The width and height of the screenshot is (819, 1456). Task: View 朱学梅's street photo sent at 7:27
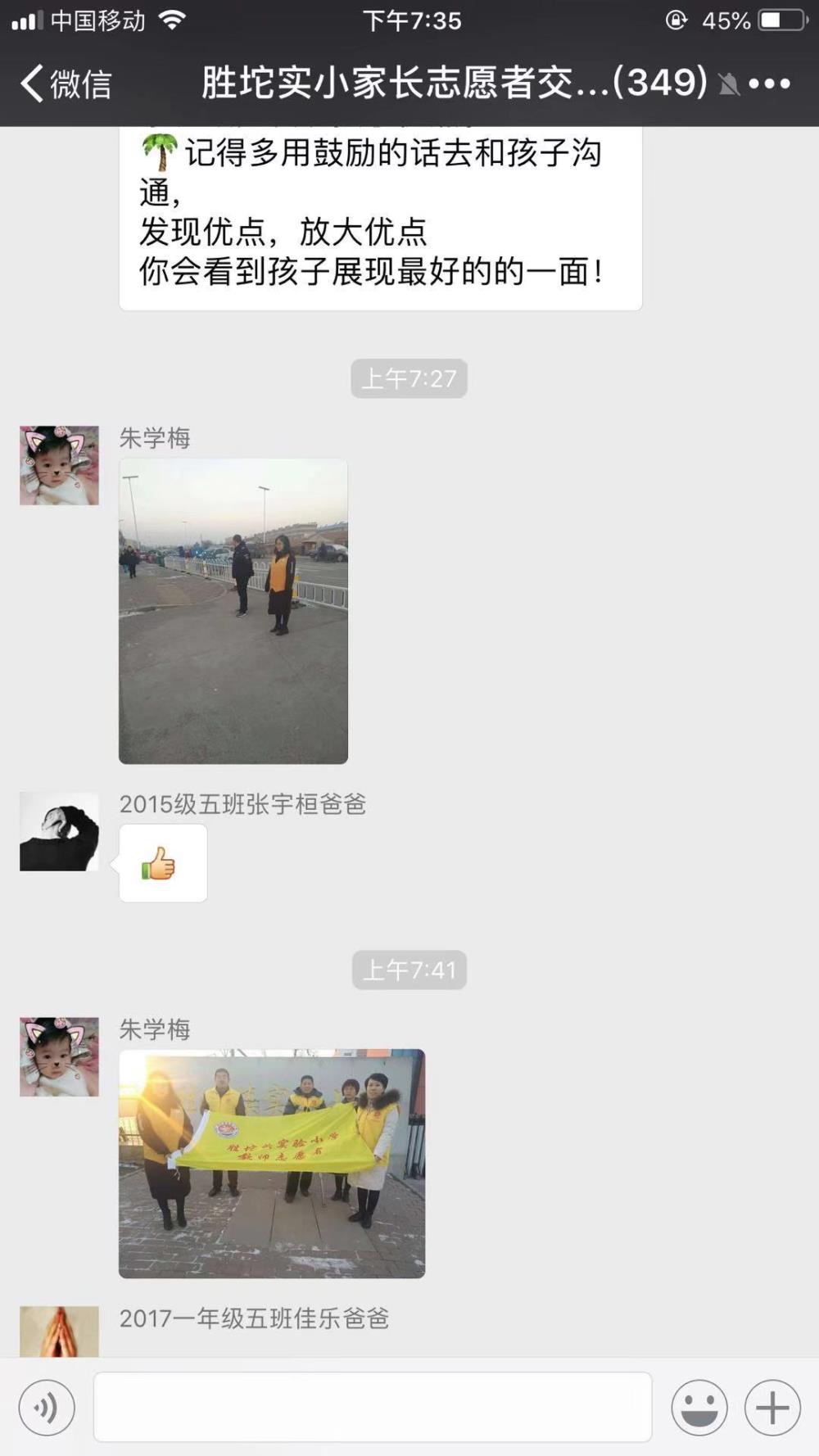pos(233,611)
